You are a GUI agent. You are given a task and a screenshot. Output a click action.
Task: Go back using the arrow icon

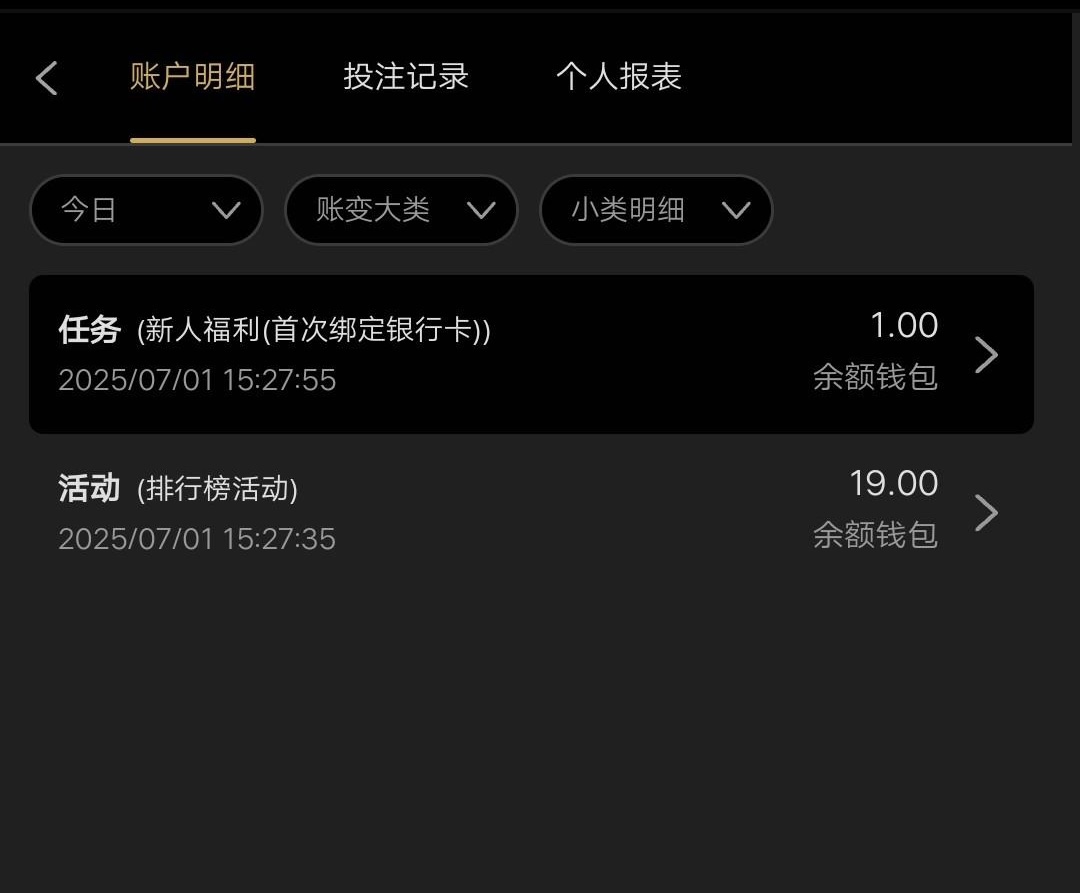point(46,78)
